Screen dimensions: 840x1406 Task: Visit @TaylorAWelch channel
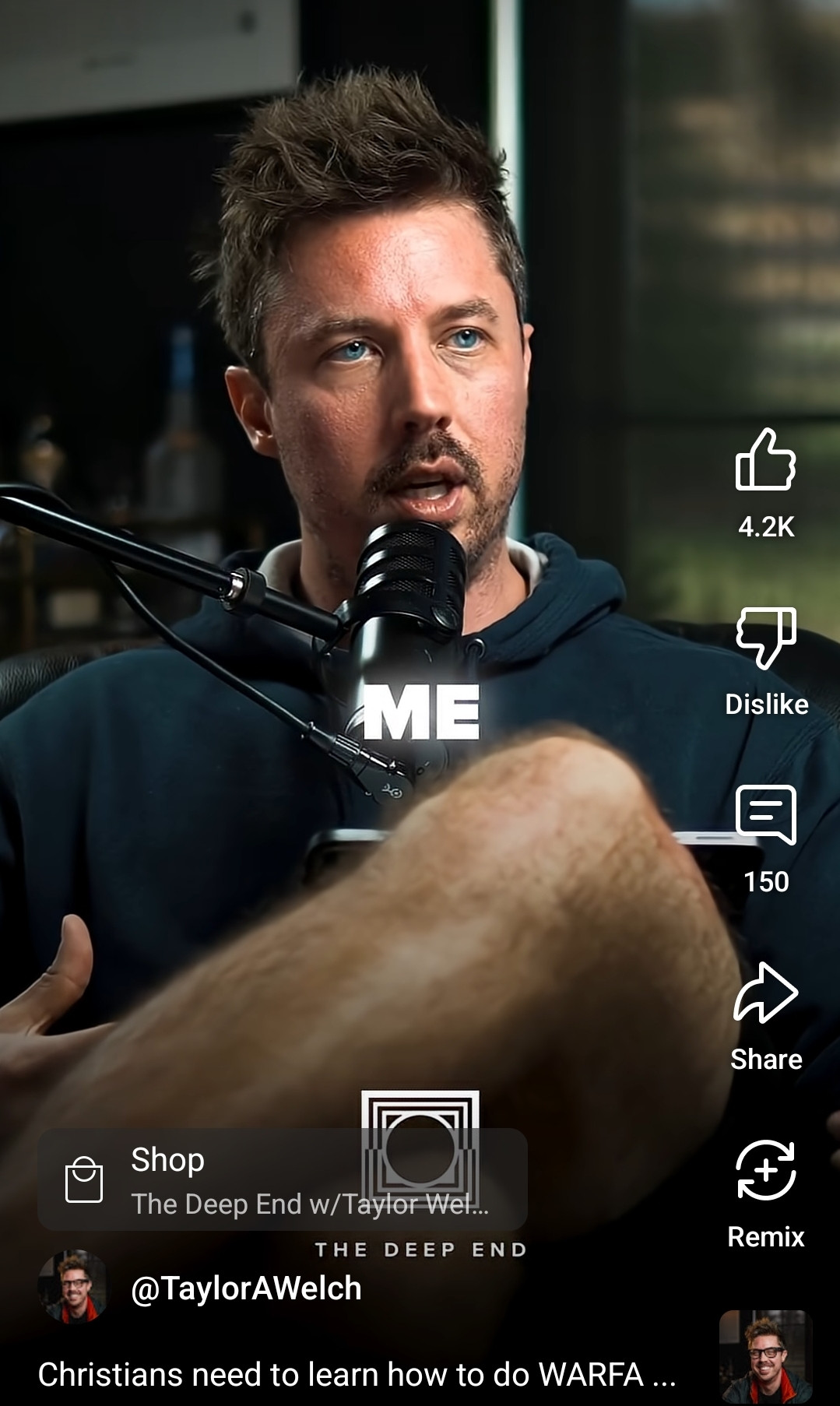246,1289
